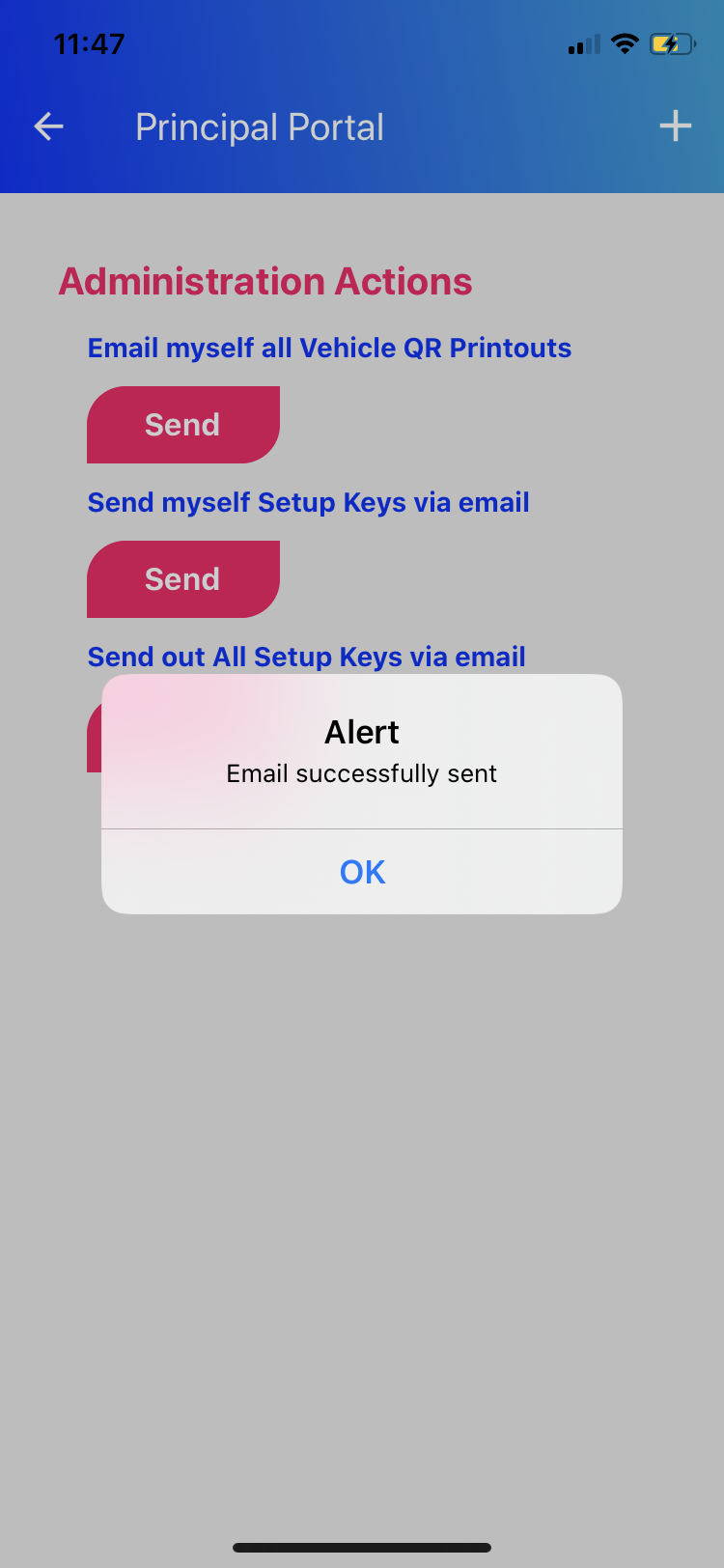724x1568 pixels.
Task: Go back from Principal Portal
Action: pos(48,126)
